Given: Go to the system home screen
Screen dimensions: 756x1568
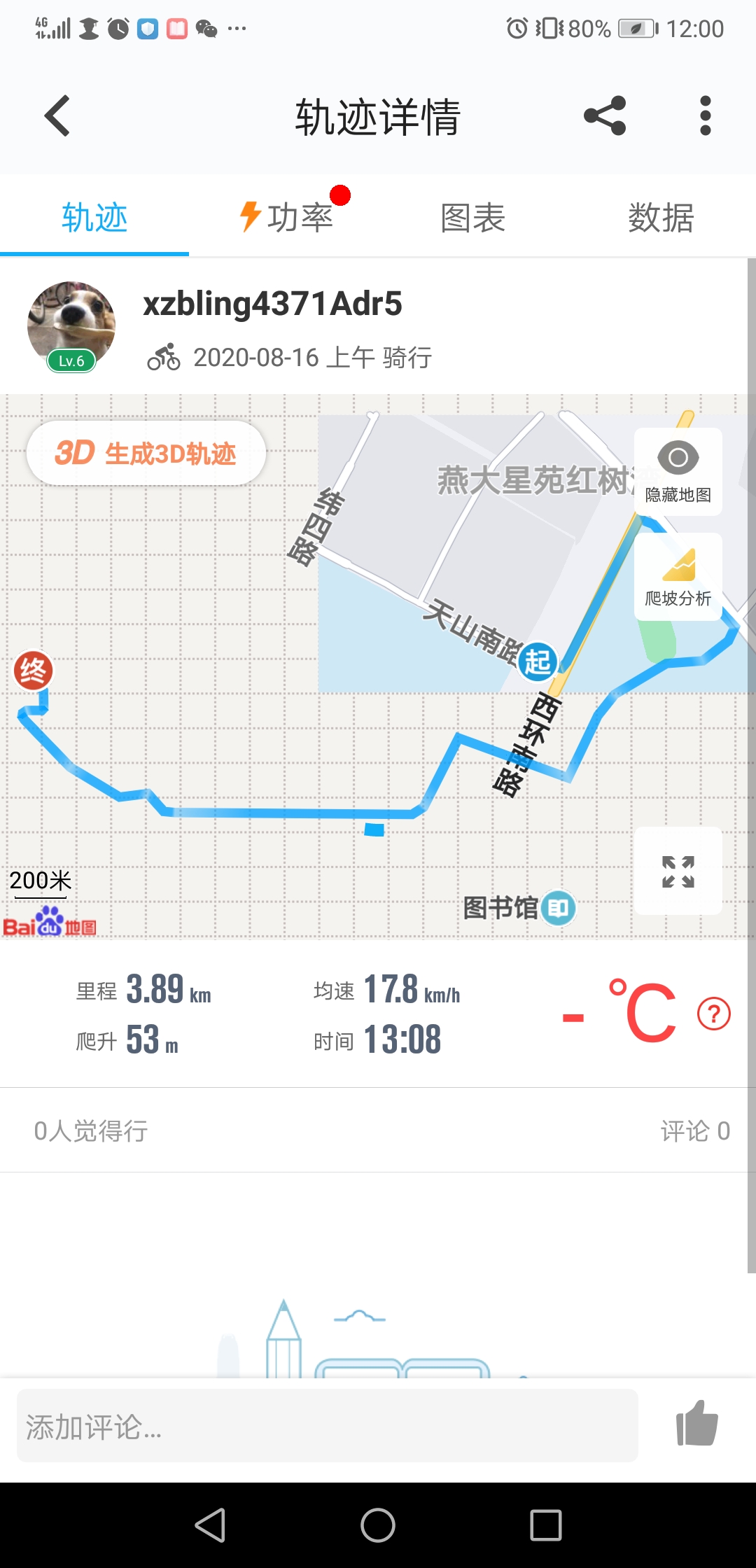Looking at the screenshot, I should 378,1525.
